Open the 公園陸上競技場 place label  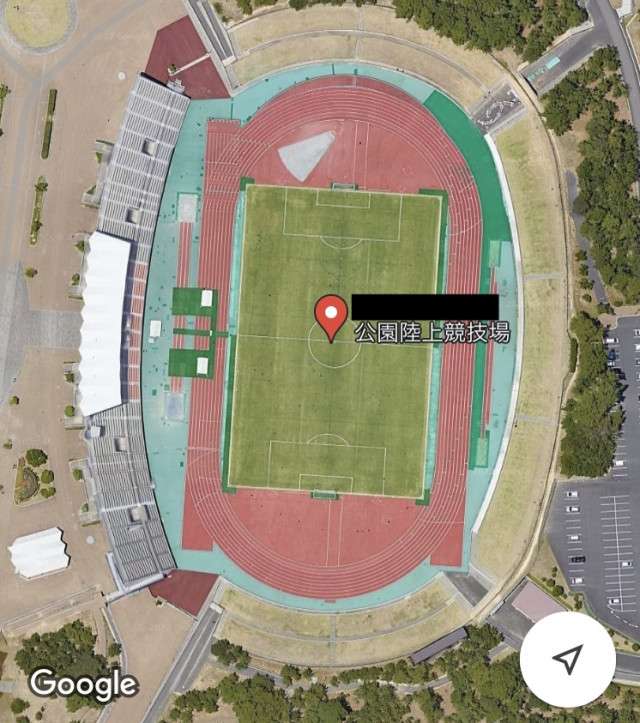tap(432, 332)
